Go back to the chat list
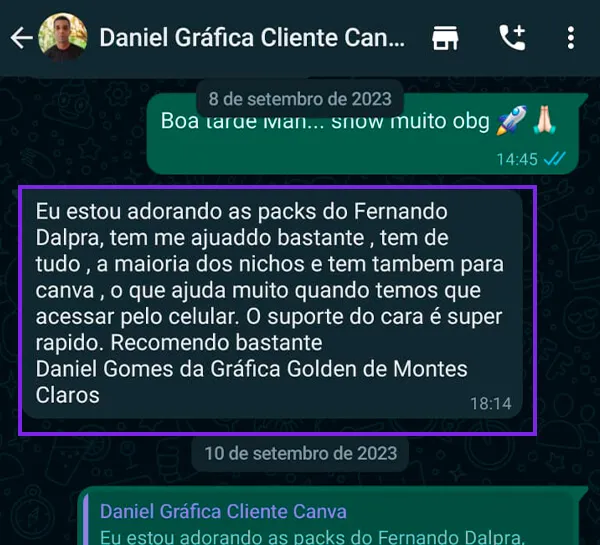Image resolution: width=600 pixels, height=545 pixels. coord(20,38)
